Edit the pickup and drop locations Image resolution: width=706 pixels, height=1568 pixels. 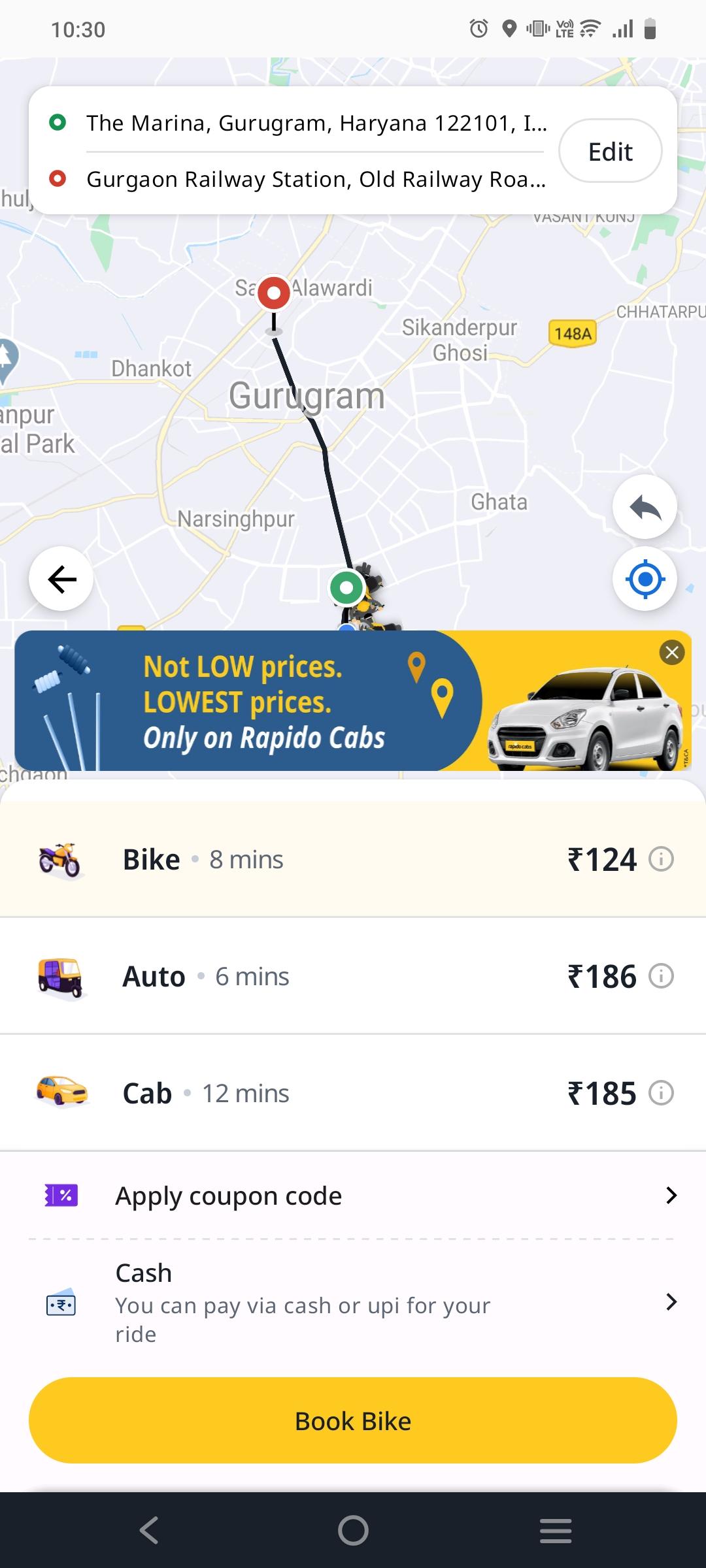(x=610, y=152)
